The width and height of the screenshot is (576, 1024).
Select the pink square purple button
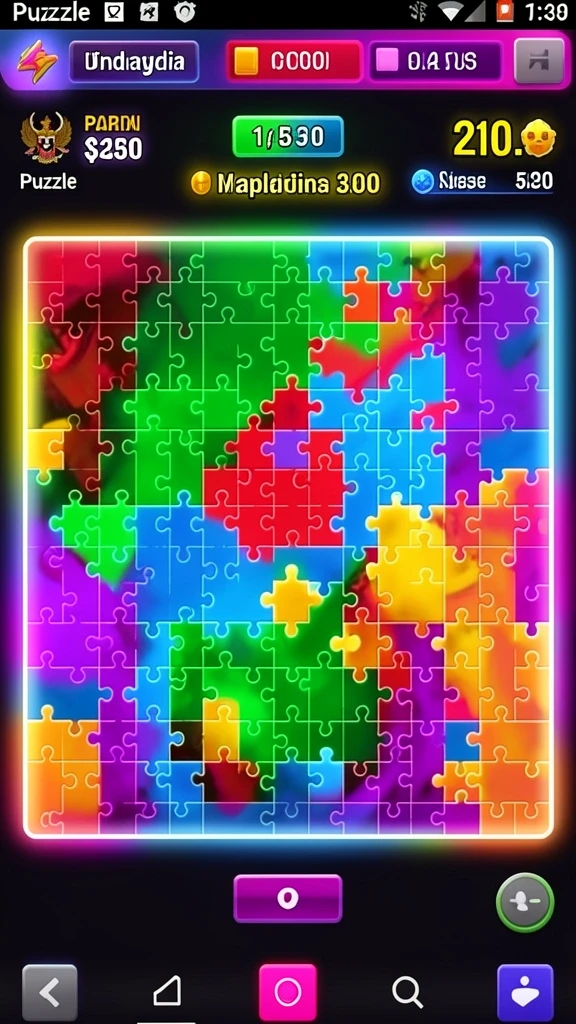436,62
